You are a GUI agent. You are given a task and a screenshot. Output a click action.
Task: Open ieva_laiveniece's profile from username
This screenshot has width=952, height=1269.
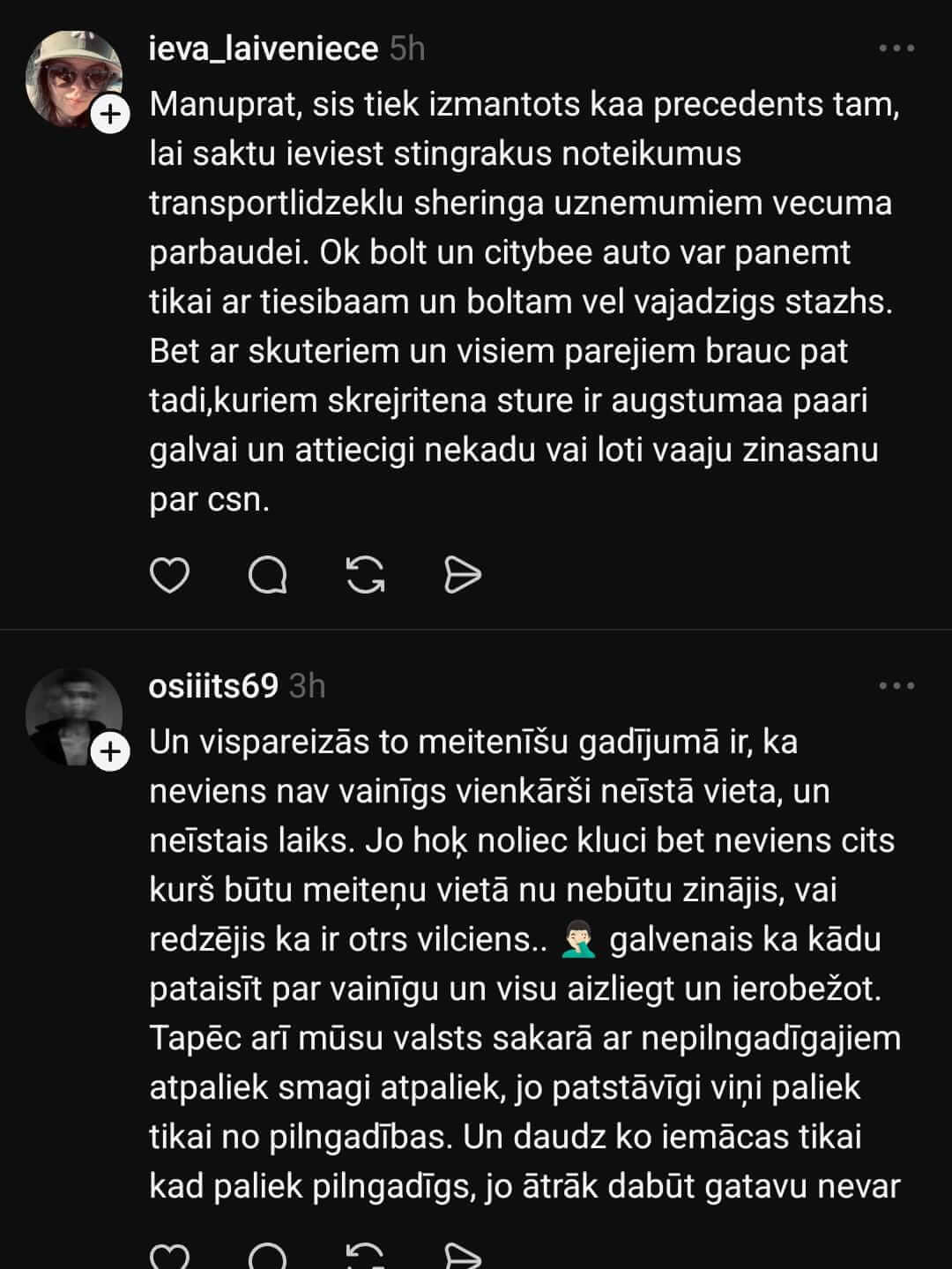tap(263, 49)
